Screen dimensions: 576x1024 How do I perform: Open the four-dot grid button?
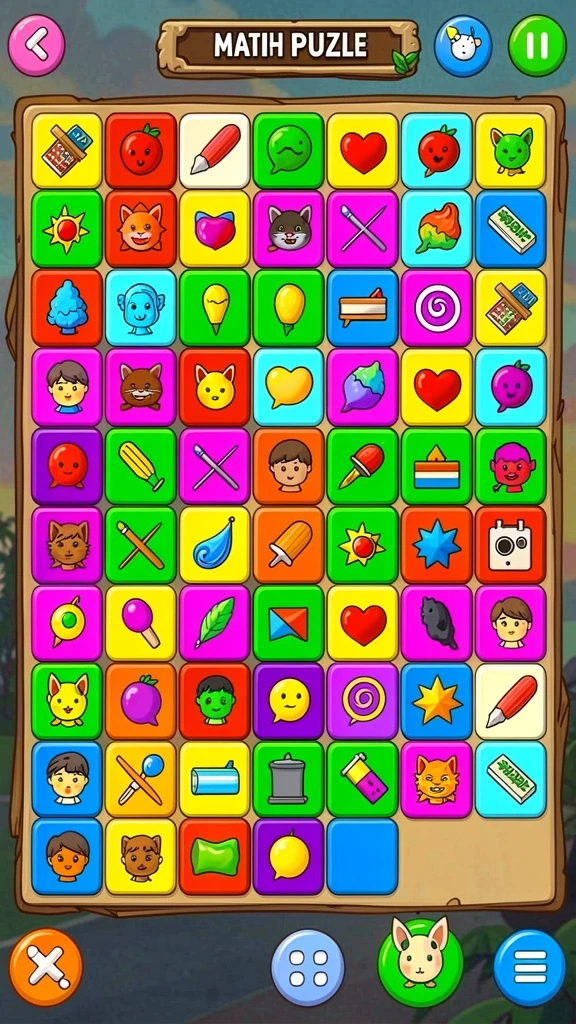pos(308,968)
